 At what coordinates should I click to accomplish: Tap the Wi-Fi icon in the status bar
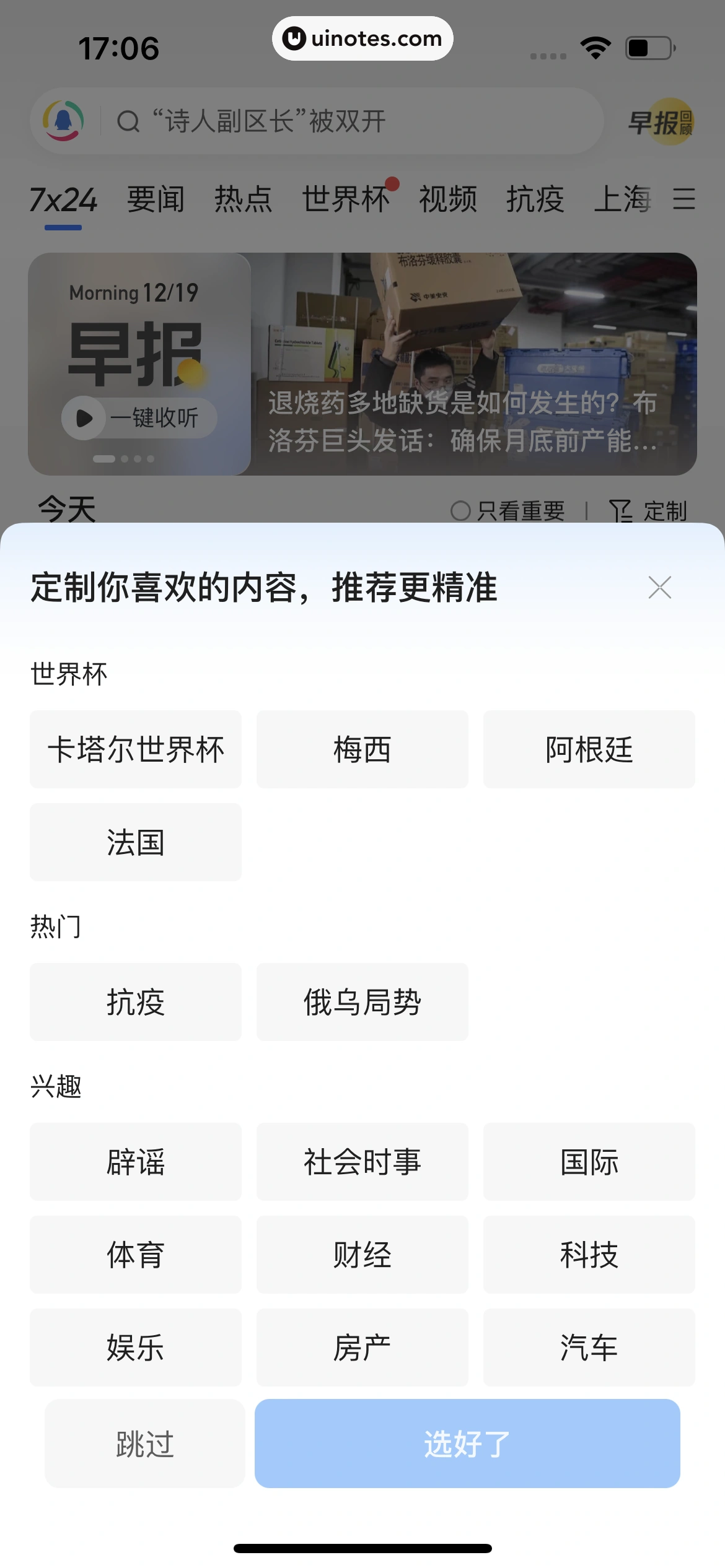pyautogui.click(x=594, y=46)
